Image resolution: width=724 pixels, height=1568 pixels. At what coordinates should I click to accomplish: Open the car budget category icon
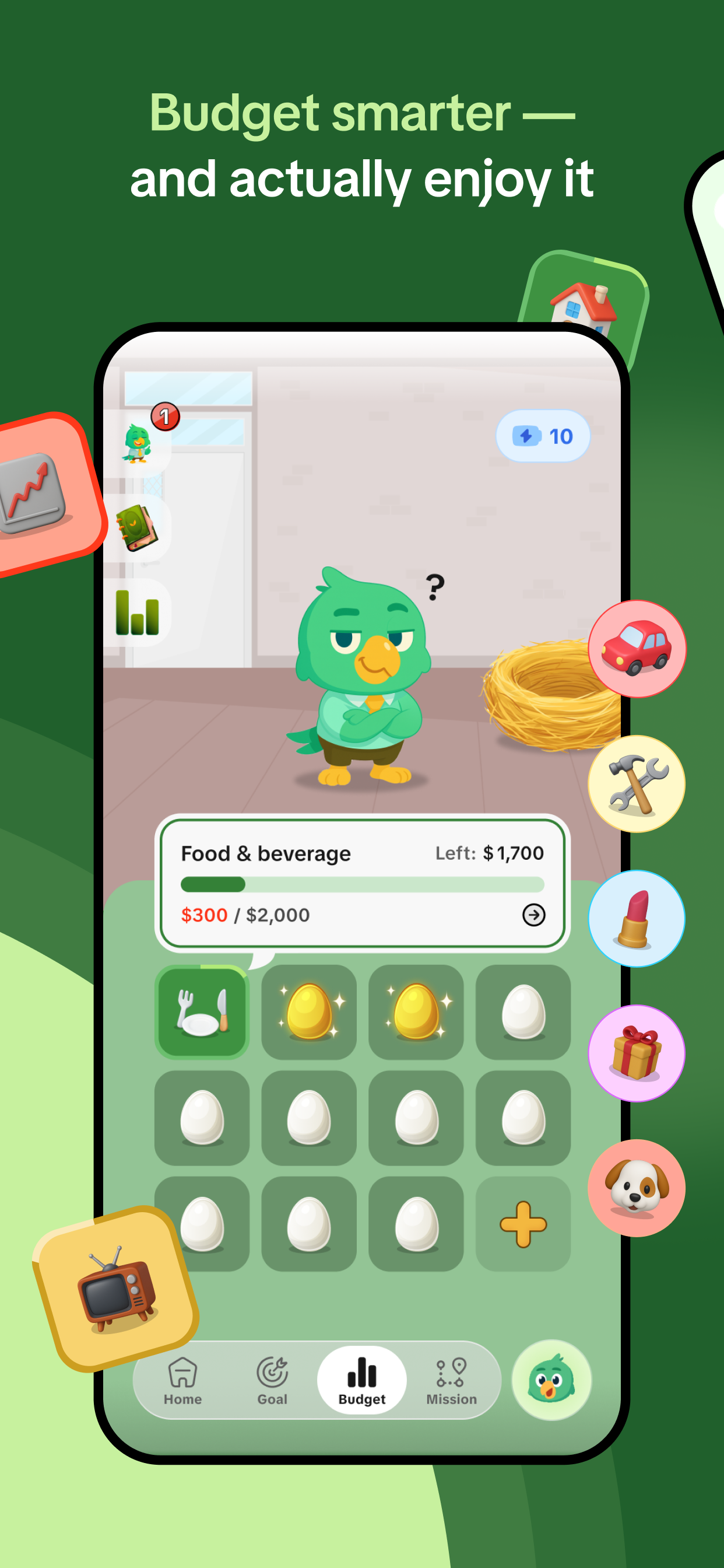pyautogui.click(x=637, y=650)
